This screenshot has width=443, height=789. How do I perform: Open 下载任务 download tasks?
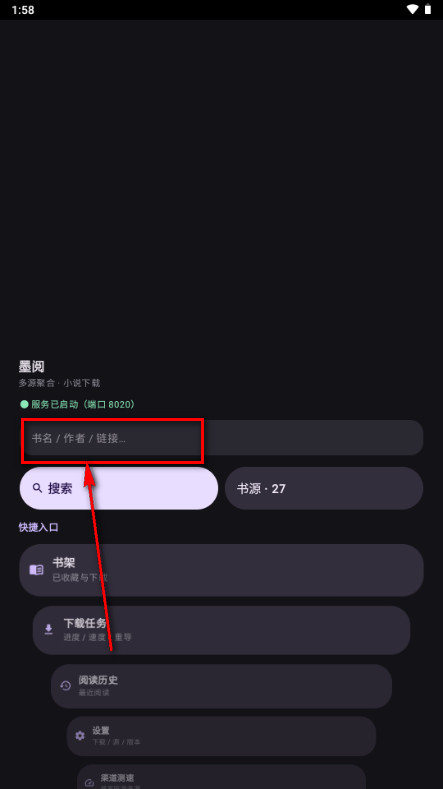(x=222, y=630)
